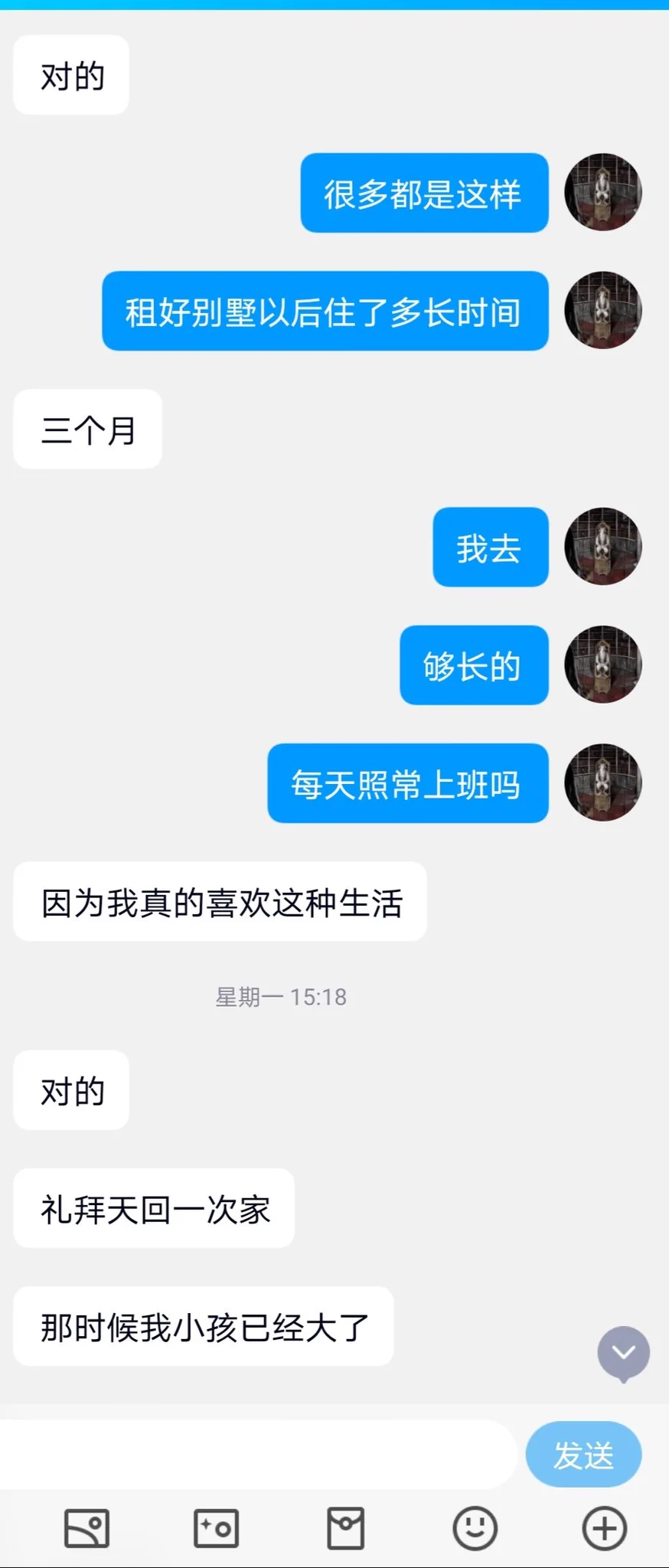Tap the message text input field

coord(256,1454)
